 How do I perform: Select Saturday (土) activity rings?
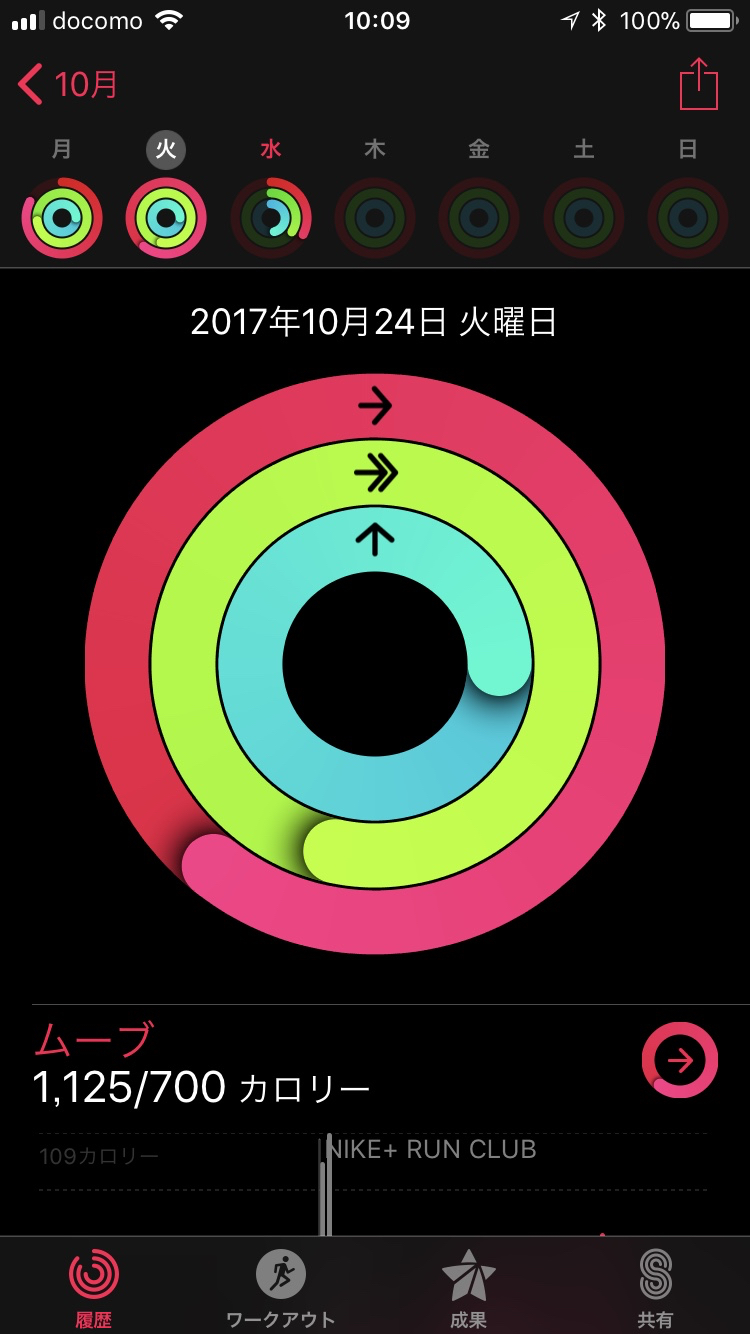(584, 217)
